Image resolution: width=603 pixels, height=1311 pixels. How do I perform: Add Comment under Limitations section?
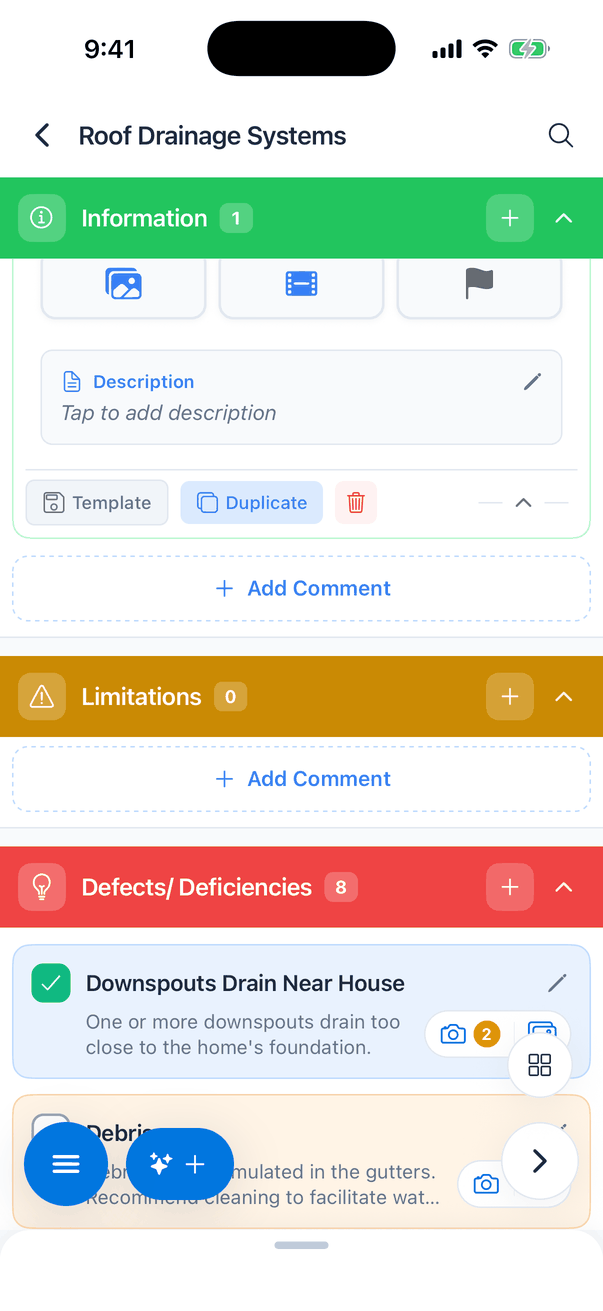pyautogui.click(x=301, y=779)
